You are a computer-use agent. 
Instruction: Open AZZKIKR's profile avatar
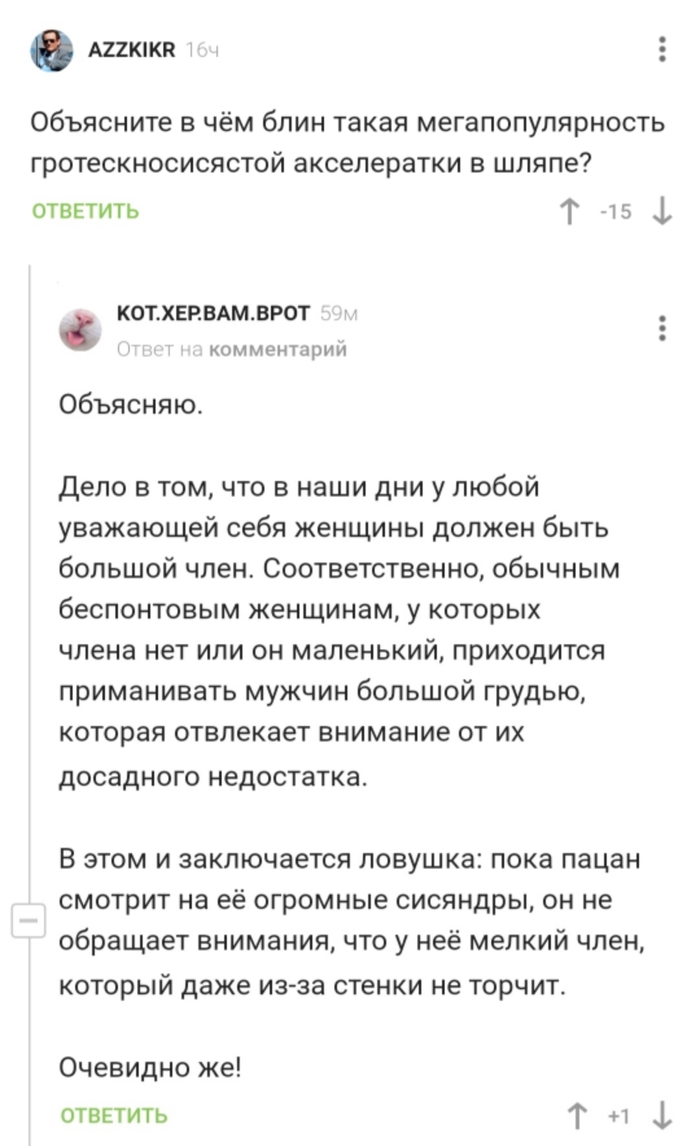(x=51, y=50)
